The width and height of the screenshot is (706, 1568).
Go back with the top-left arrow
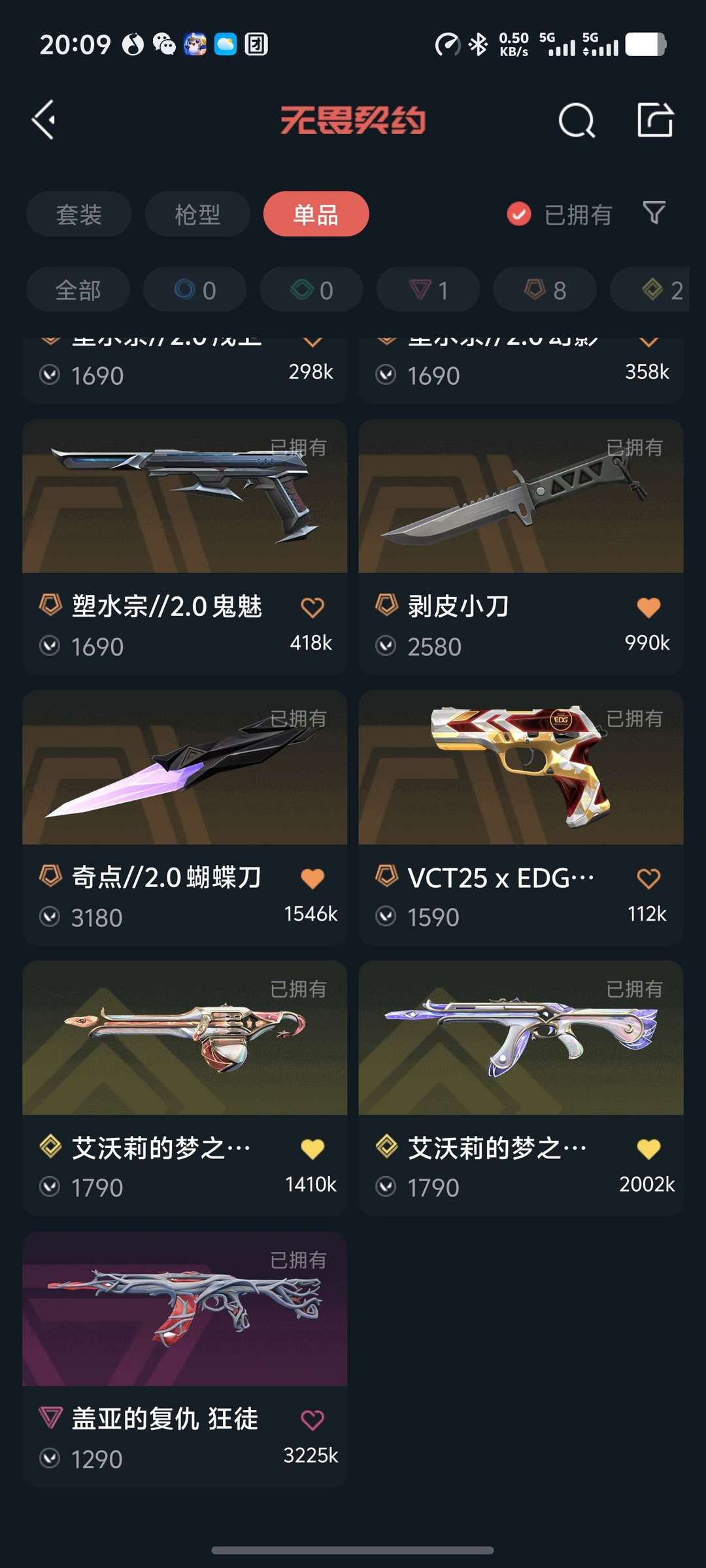click(x=44, y=120)
